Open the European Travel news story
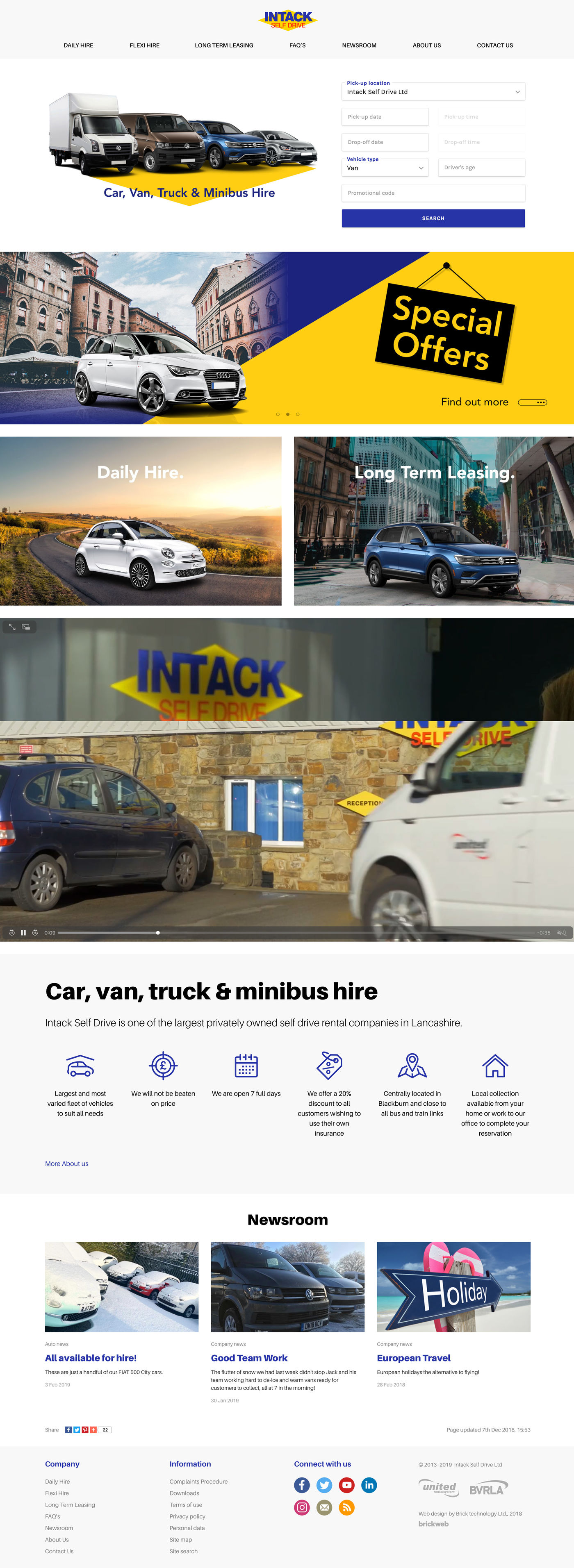Screen dimensions: 574x1568 (x=413, y=1358)
